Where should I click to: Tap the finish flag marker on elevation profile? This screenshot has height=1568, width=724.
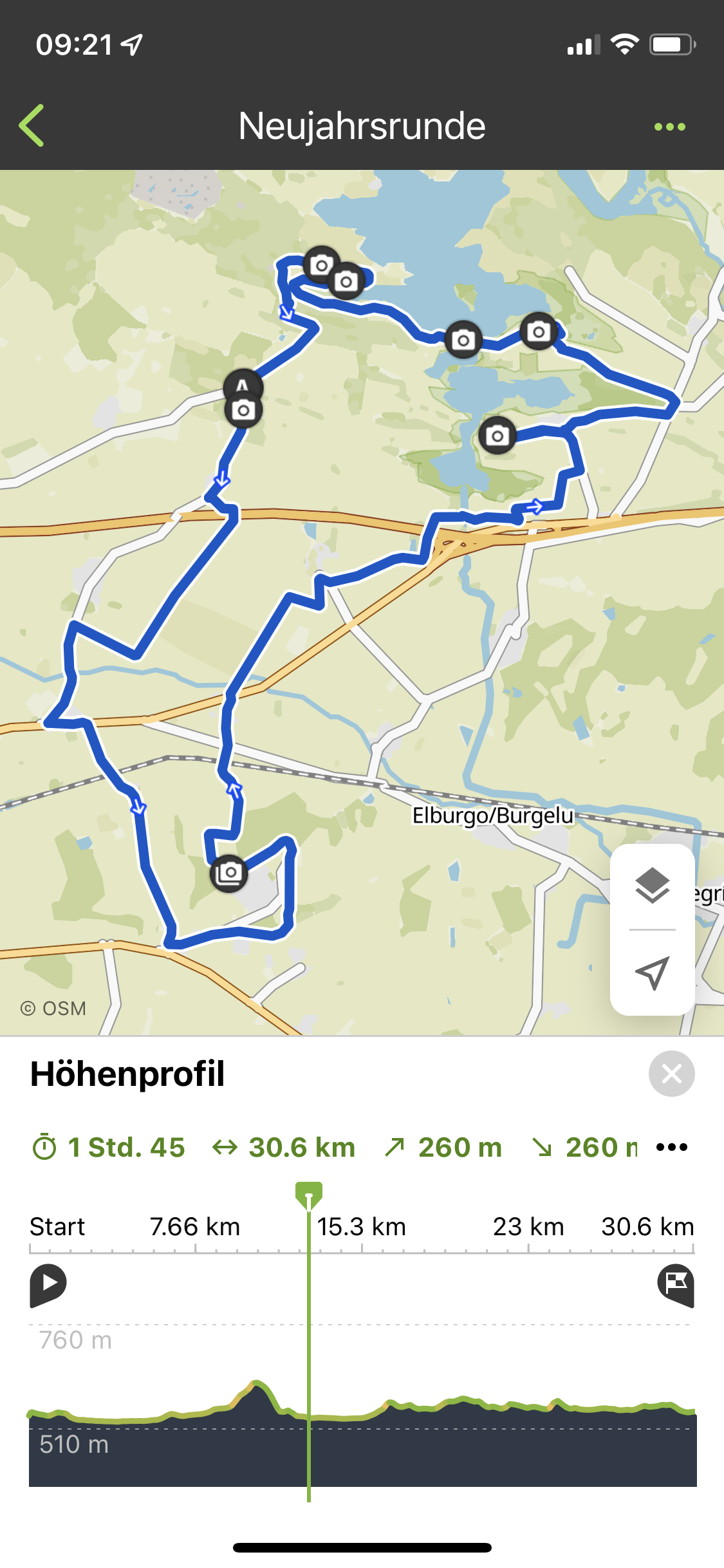[x=676, y=1285]
